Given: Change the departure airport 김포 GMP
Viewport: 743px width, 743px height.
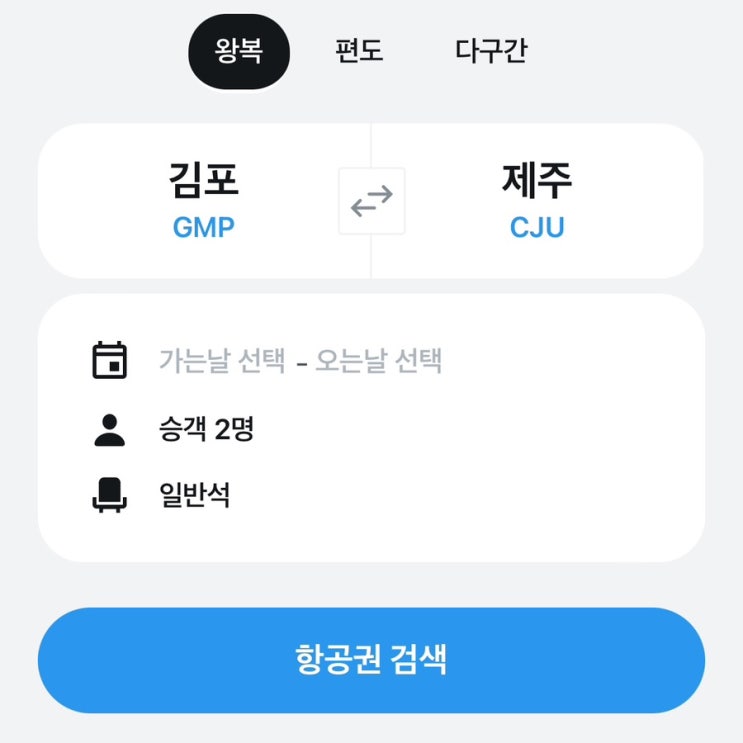Looking at the screenshot, I should coord(204,200).
